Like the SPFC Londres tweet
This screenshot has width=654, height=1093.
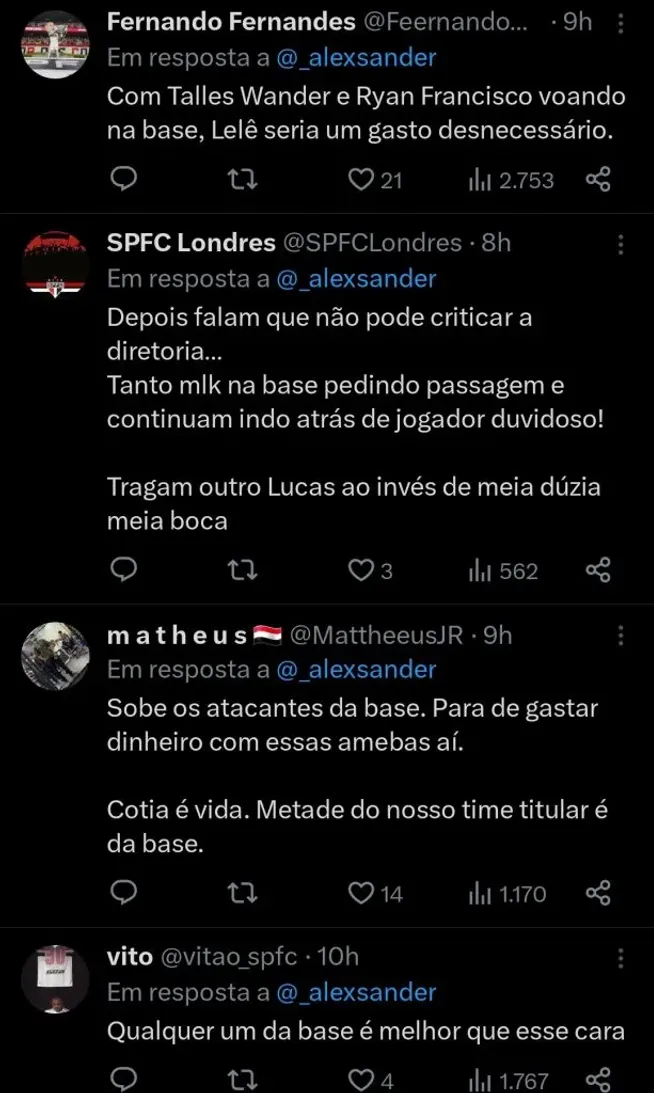(x=360, y=571)
